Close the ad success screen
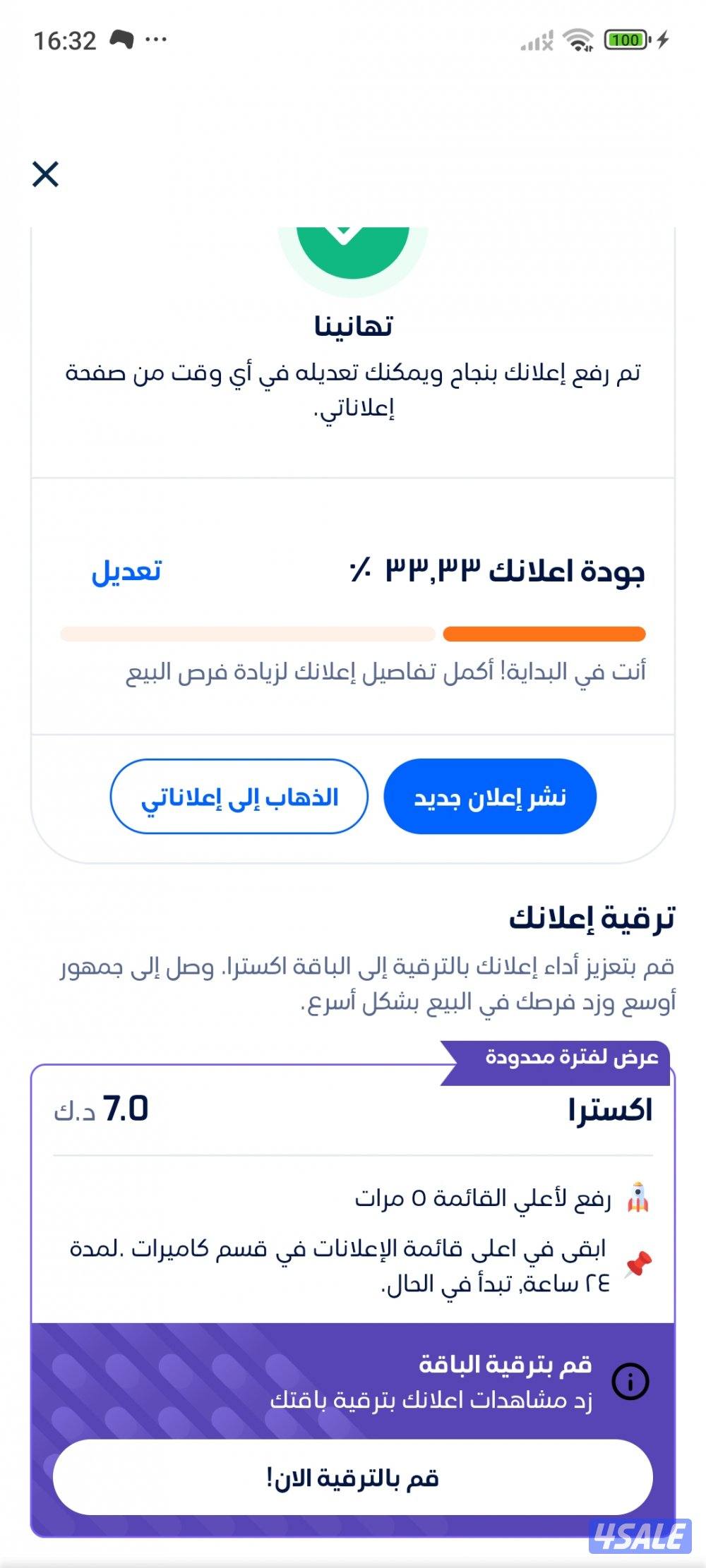The image size is (706, 1568). pos(45,174)
